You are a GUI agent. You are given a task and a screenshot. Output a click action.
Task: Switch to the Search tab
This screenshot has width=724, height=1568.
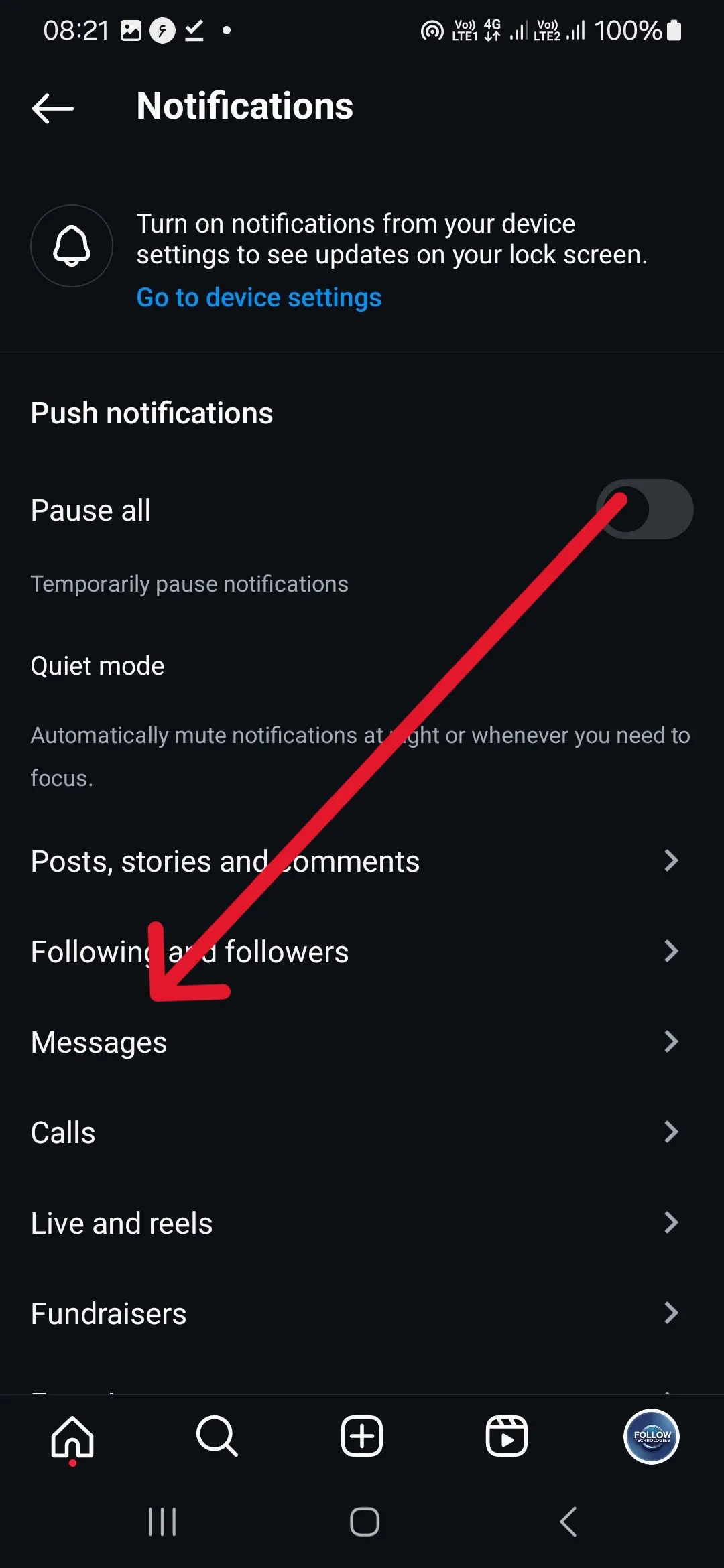coord(217,1437)
